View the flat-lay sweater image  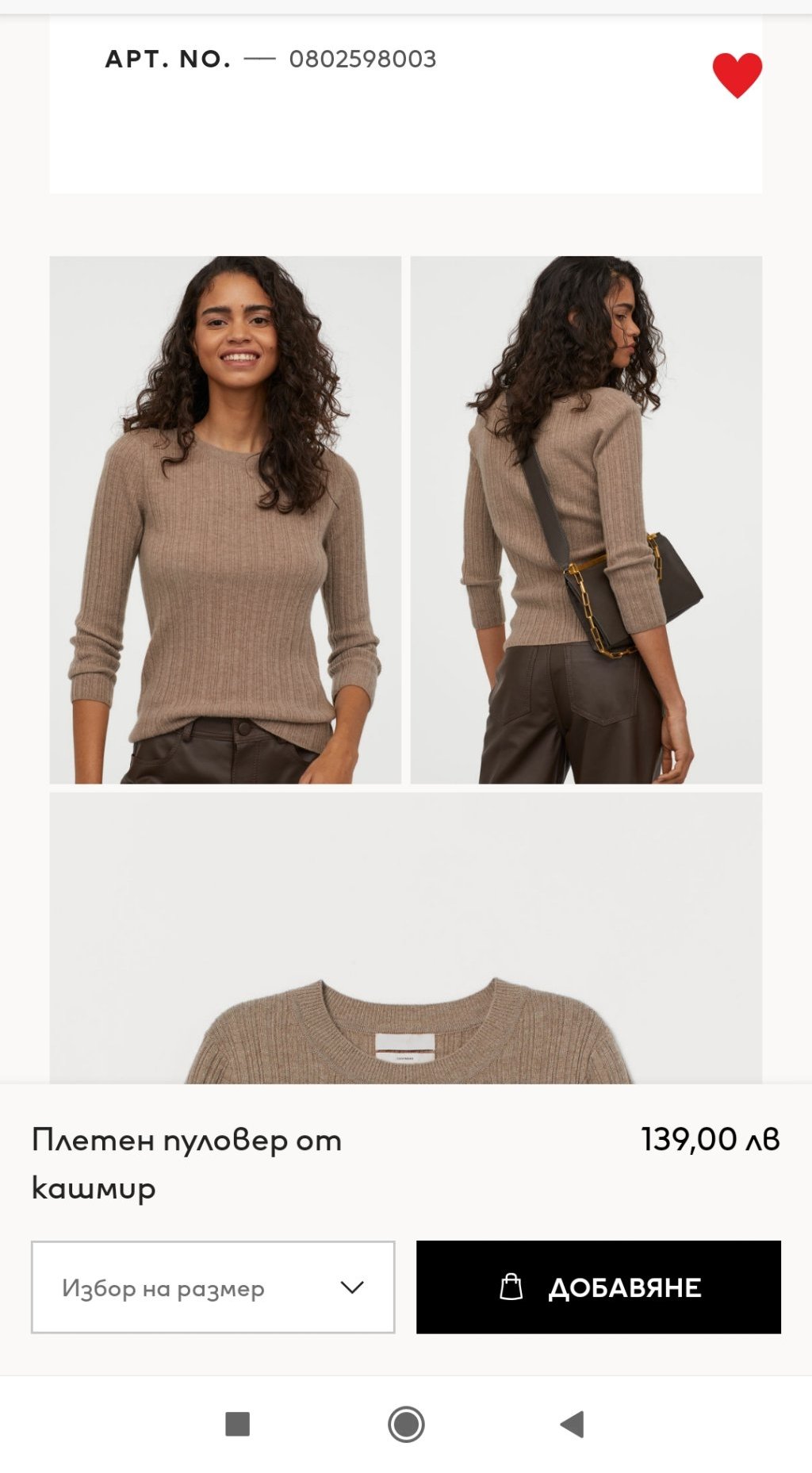pyautogui.click(x=406, y=938)
